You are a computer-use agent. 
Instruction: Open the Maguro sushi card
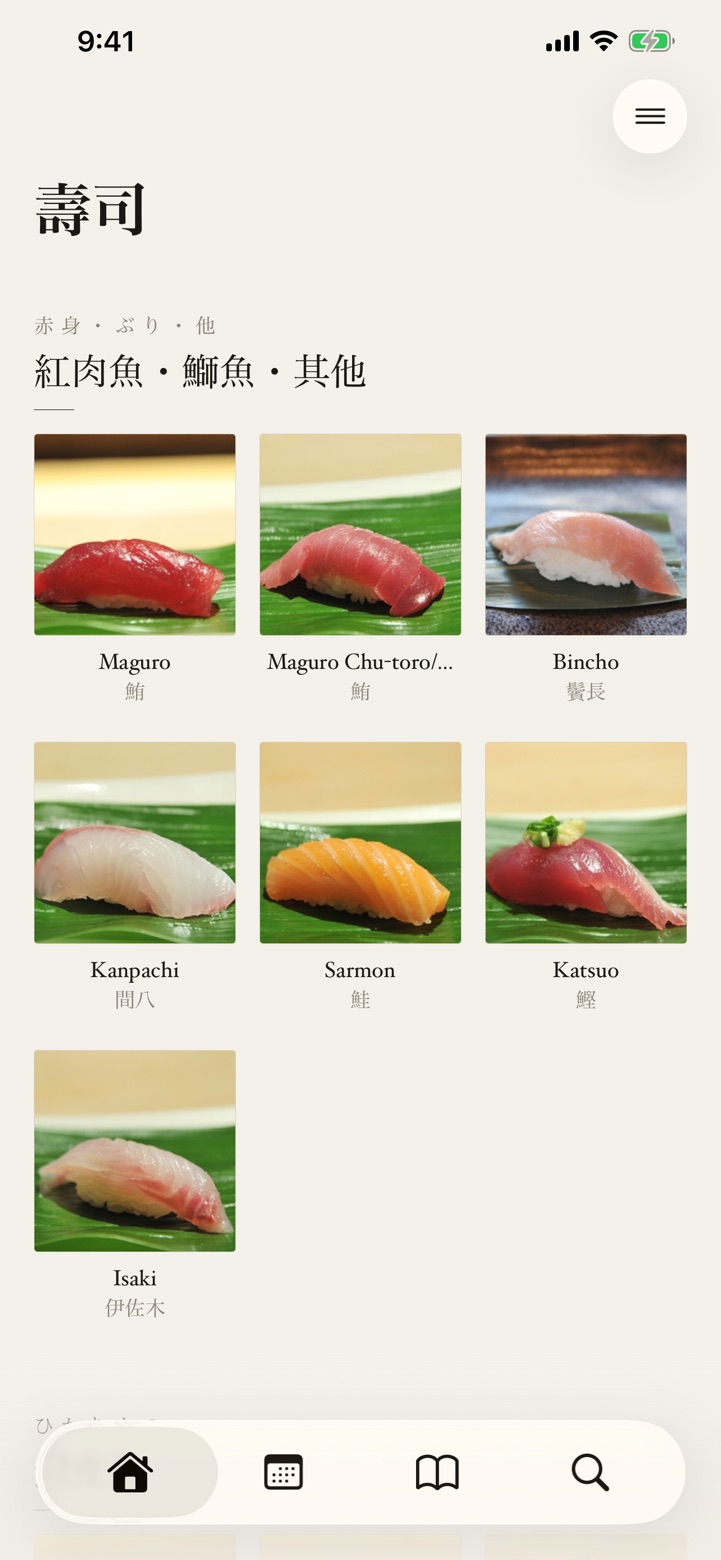coord(135,569)
